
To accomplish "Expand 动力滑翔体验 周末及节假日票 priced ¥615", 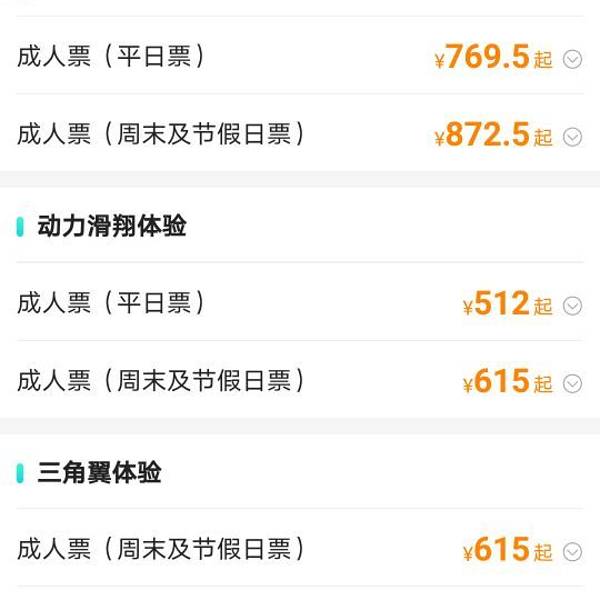I will [x=572, y=383].
